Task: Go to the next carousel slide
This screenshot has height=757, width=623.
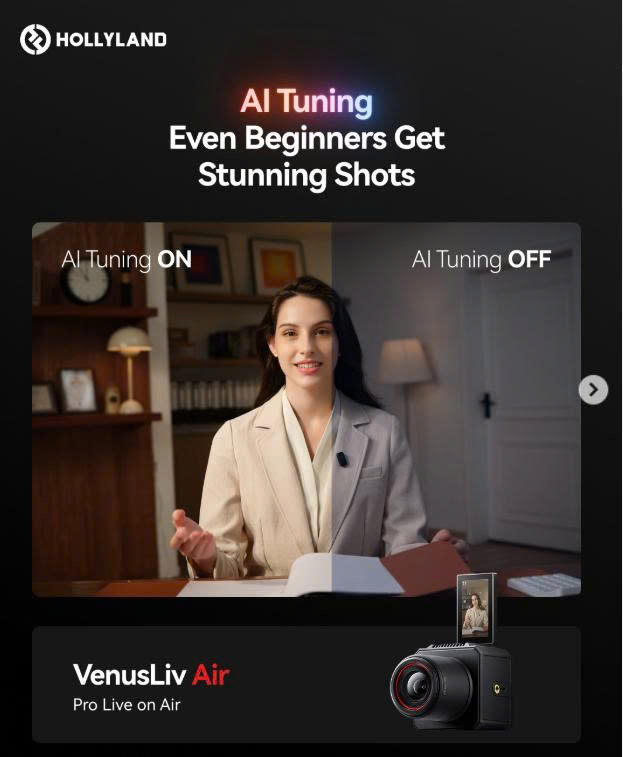Action: [x=593, y=389]
